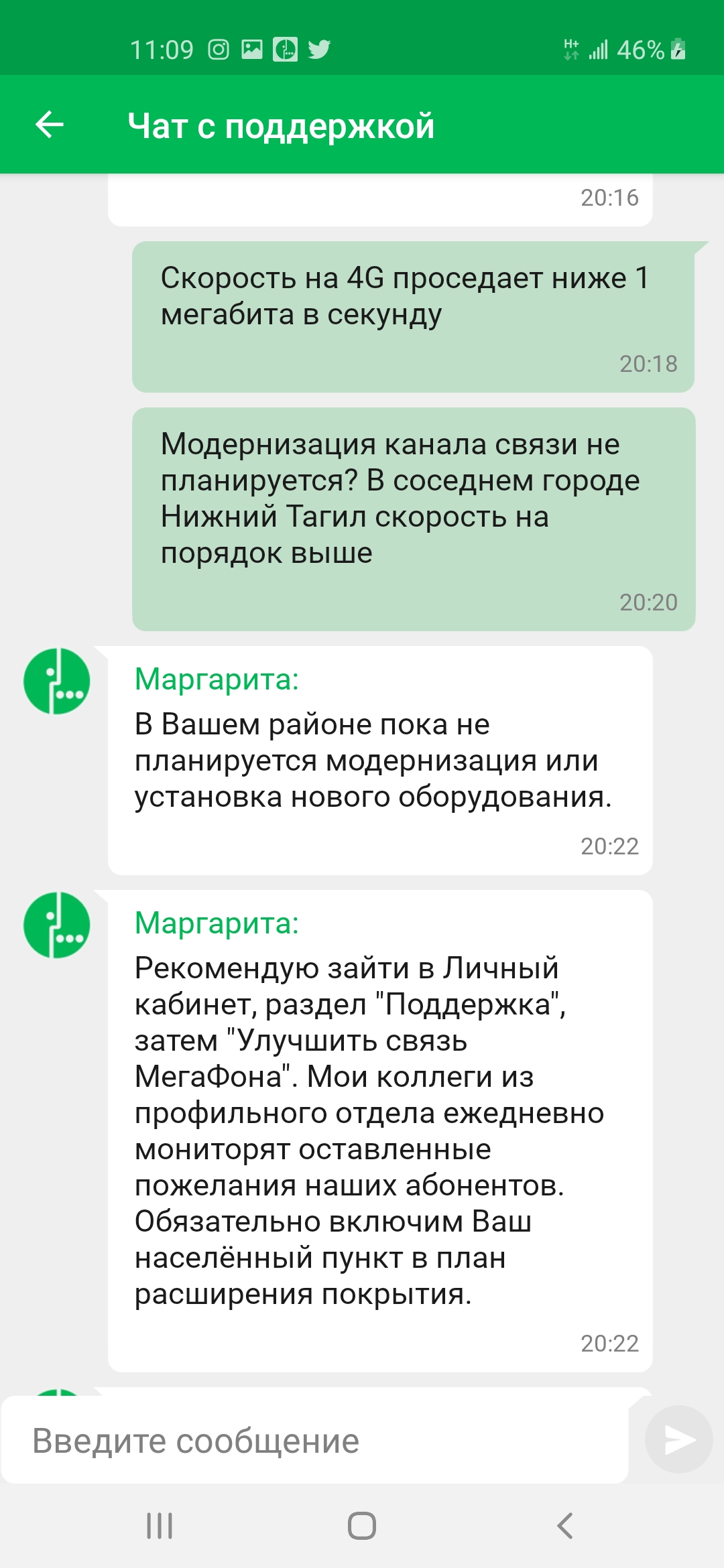The width and height of the screenshot is (724, 1568).
Task: Tap the send message arrow
Action: [x=678, y=1439]
